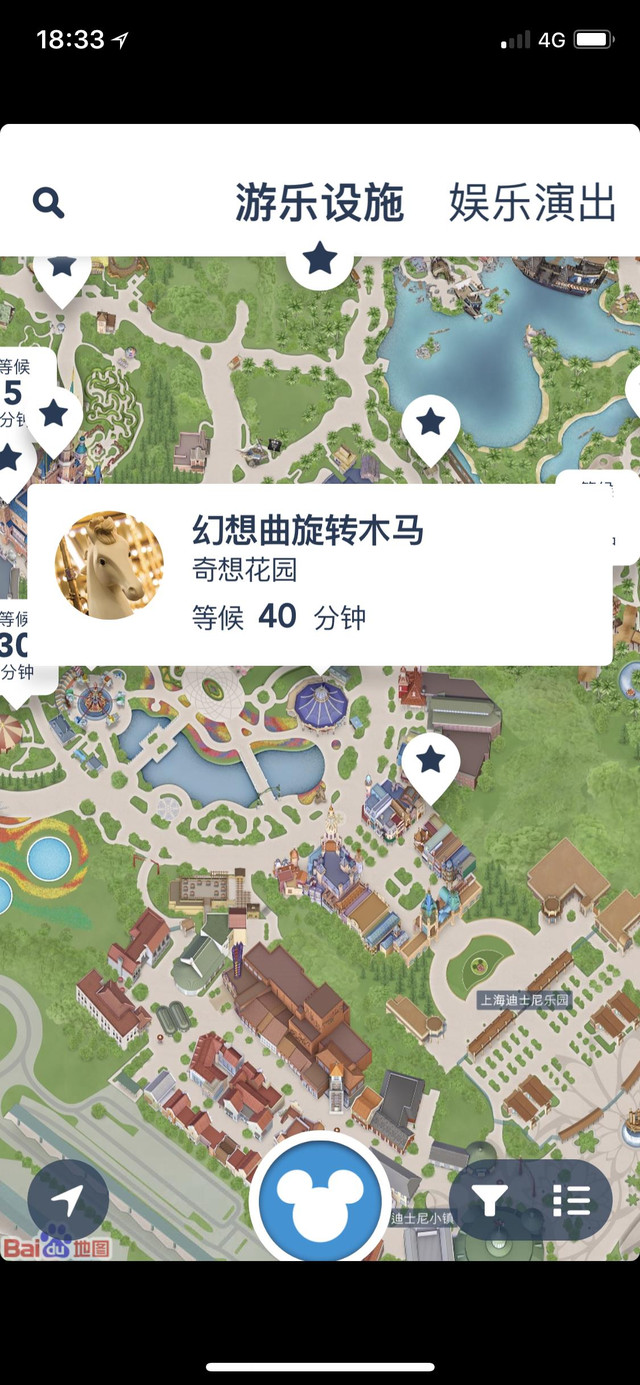Screen dimensions: 640x1385
Task: Open the search magnifier icon
Action: (48, 203)
